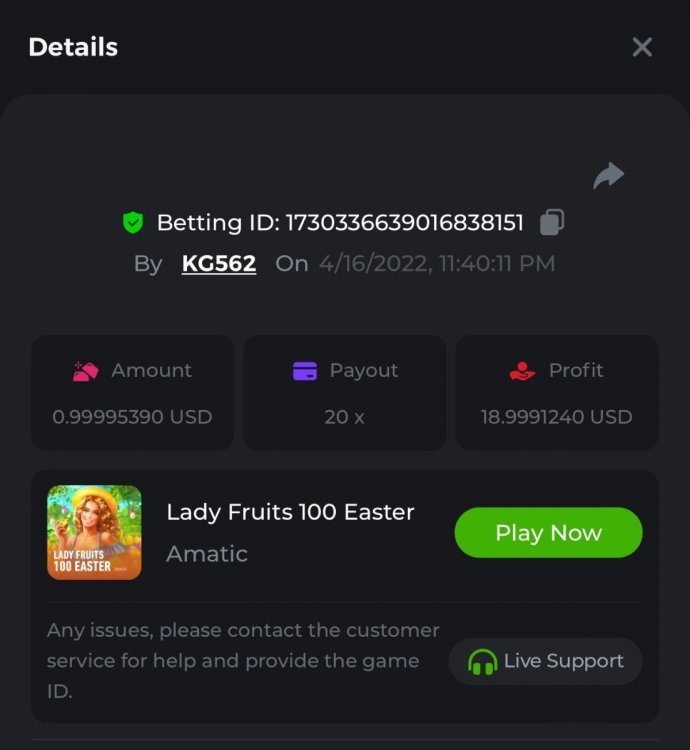The height and width of the screenshot is (750, 690).
Task: Open Lady Fruits 100 Easter game thumbnail
Action: (x=94, y=532)
